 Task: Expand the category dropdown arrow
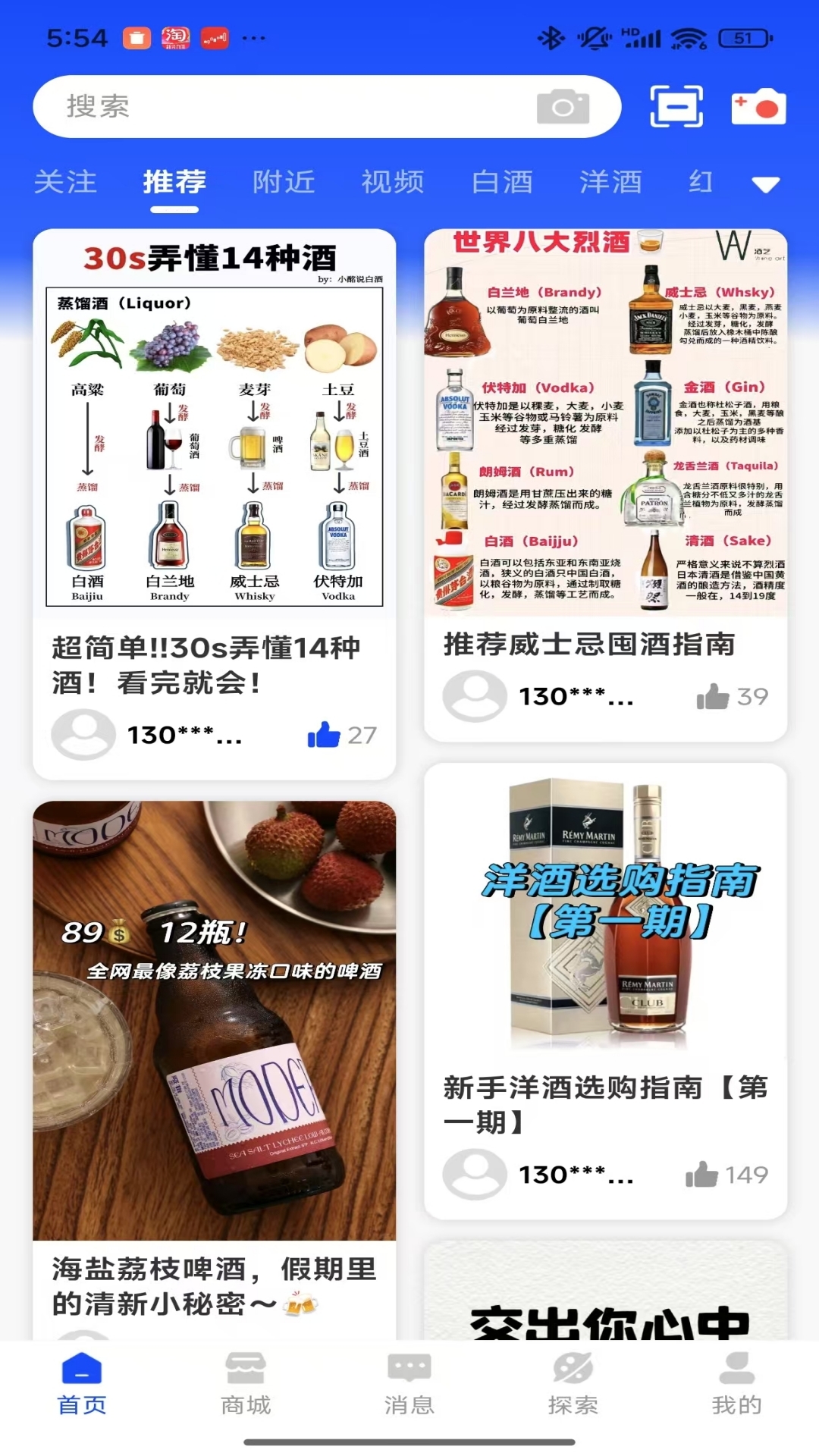pos(766,184)
